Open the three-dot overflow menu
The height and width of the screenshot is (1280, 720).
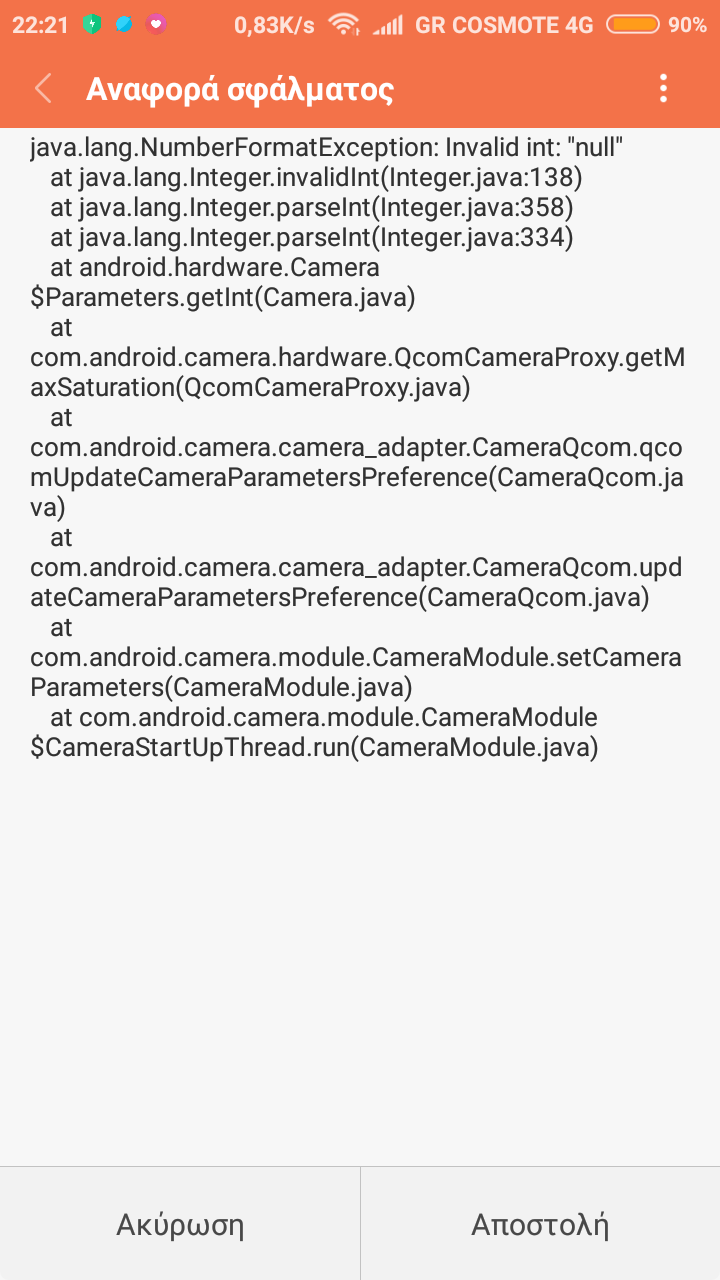pos(663,89)
